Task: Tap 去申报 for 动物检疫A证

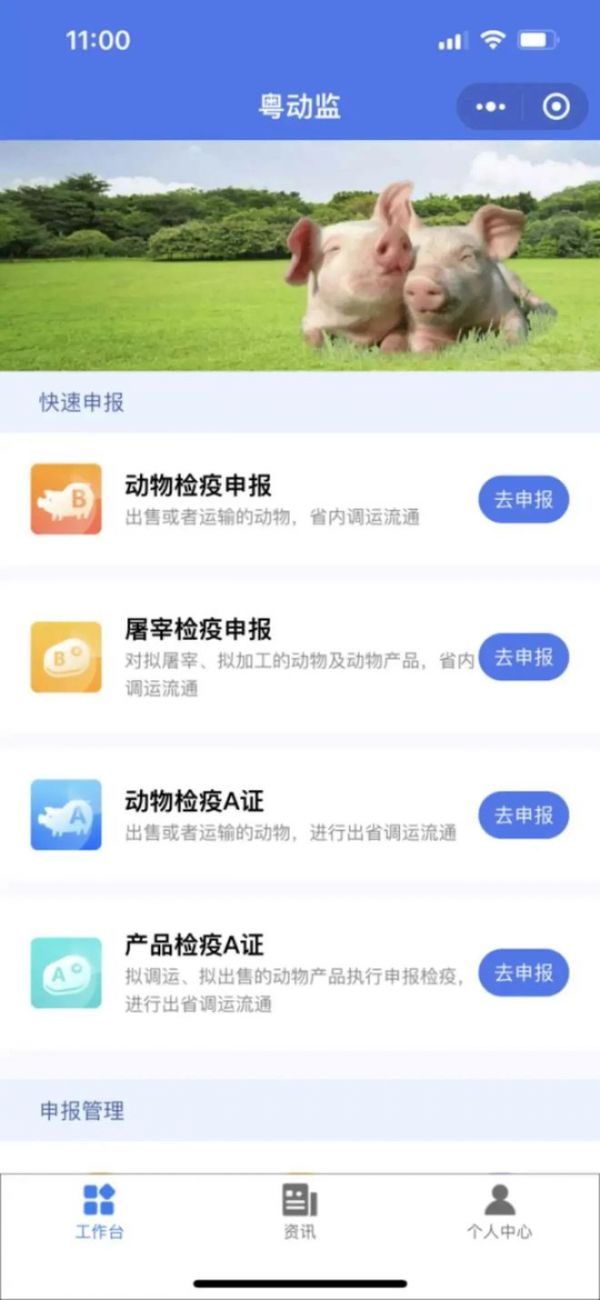Action: pyautogui.click(x=523, y=815)
